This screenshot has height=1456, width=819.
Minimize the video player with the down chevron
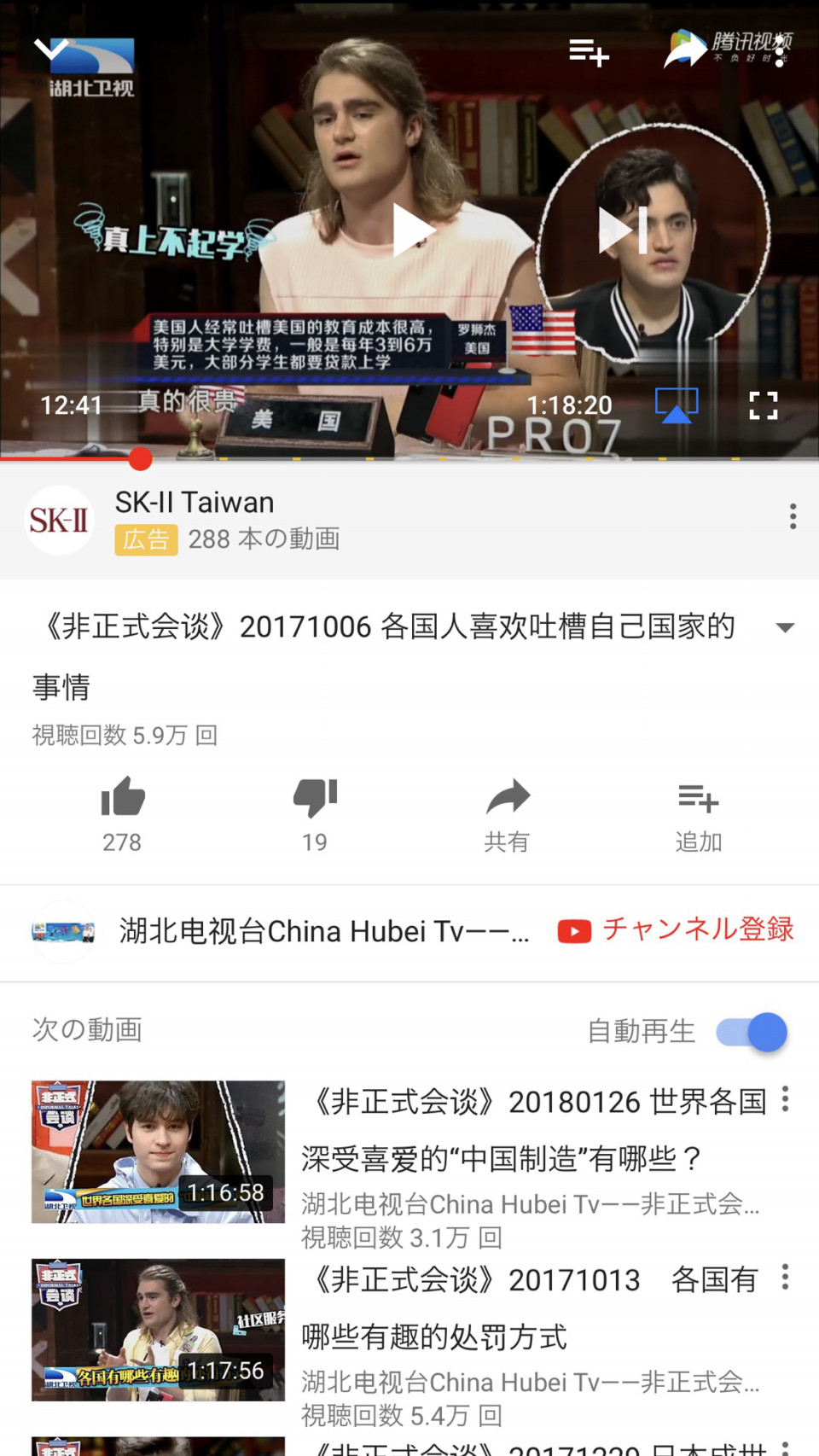click(51, 51)
